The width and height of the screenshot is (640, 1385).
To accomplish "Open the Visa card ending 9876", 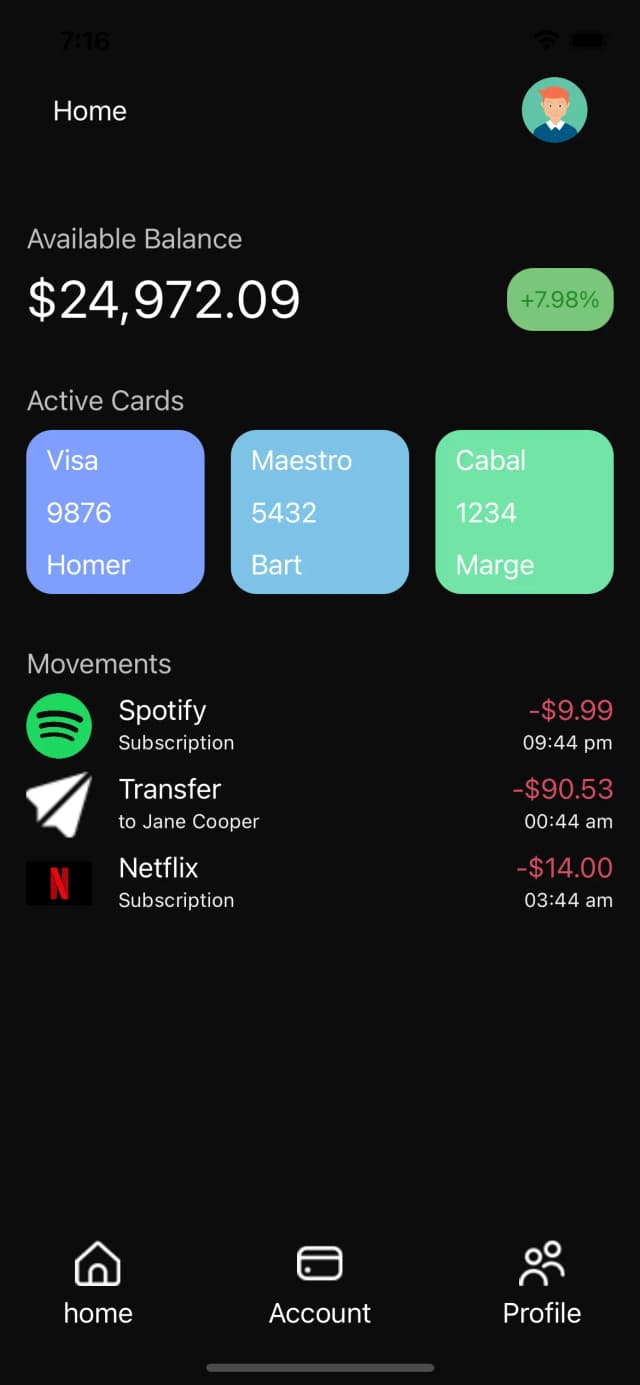I will [115, 512].
